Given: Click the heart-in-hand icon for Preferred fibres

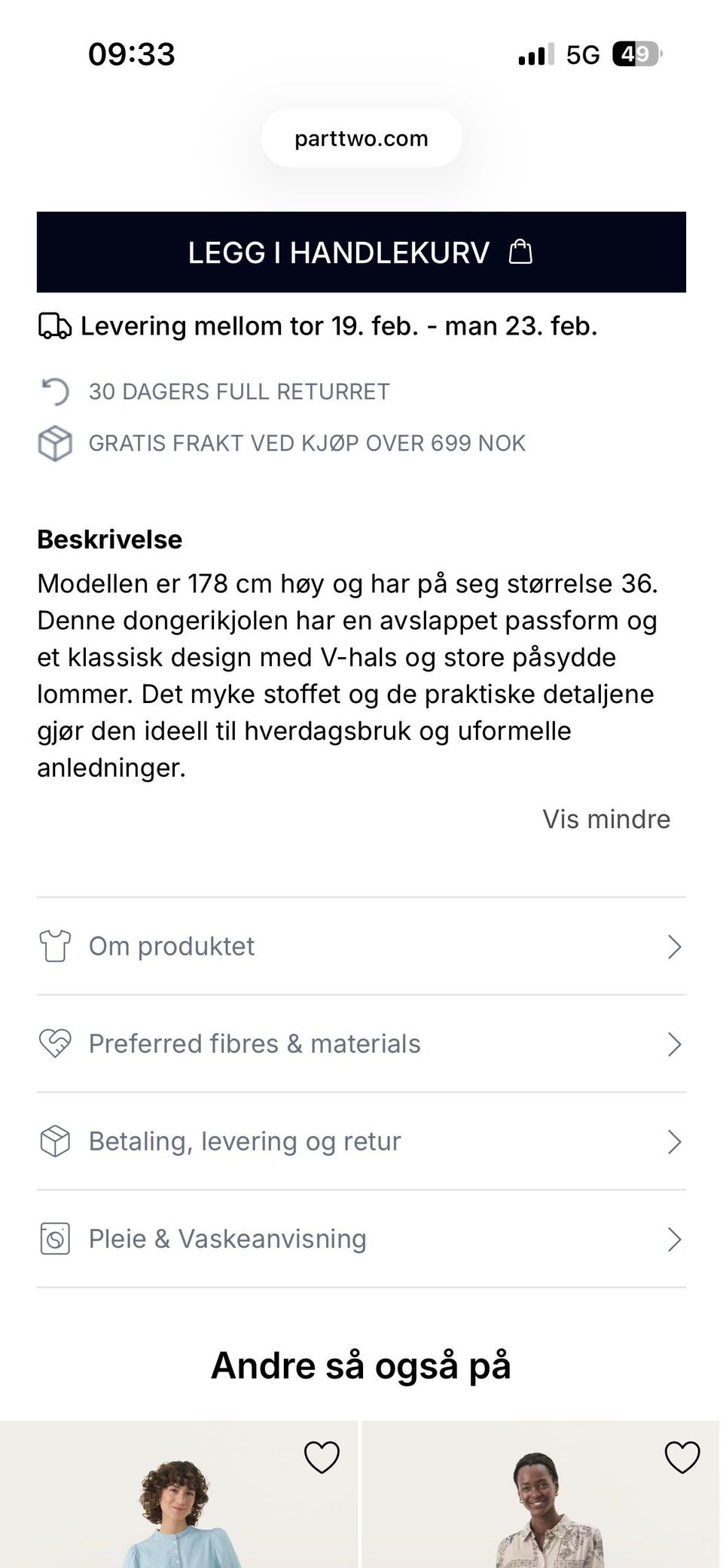Looking at the screenshot, I should click(x=55, y=1044).
